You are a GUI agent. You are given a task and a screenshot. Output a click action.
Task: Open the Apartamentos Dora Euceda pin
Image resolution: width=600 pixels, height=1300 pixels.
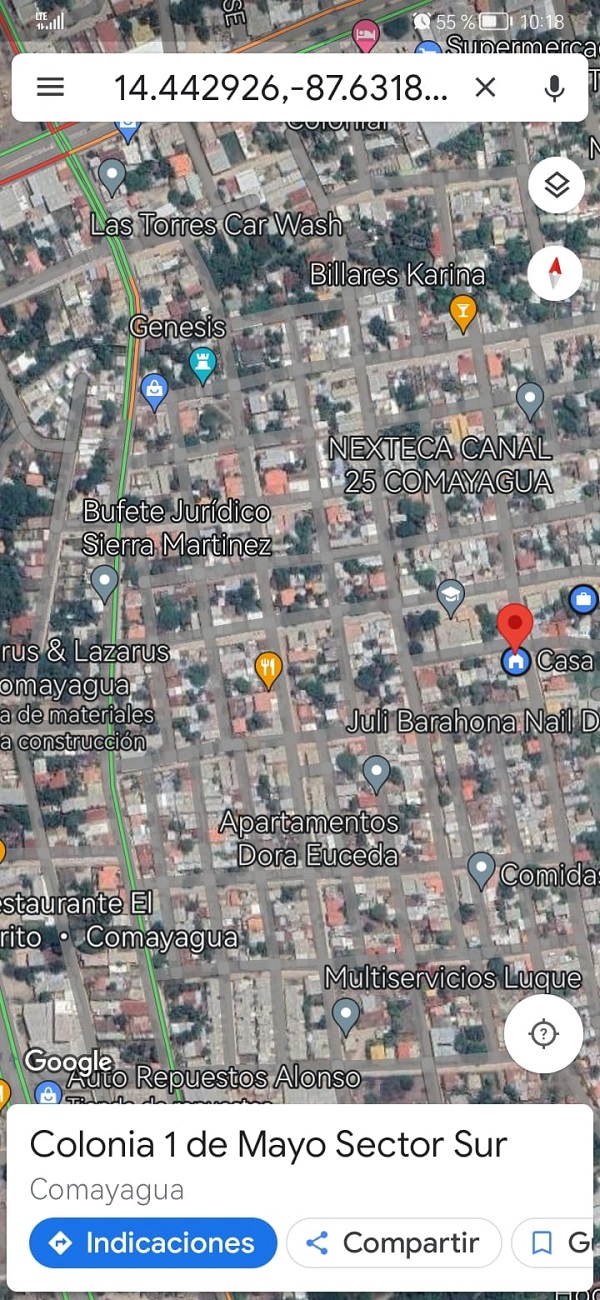coord(376,772)
